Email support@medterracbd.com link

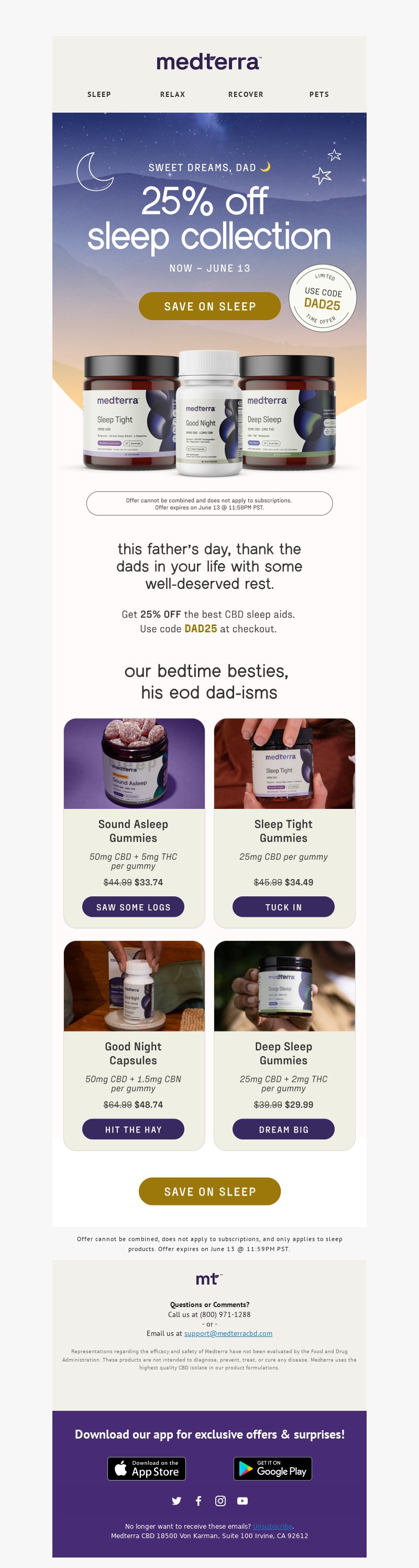point(228,1333)
